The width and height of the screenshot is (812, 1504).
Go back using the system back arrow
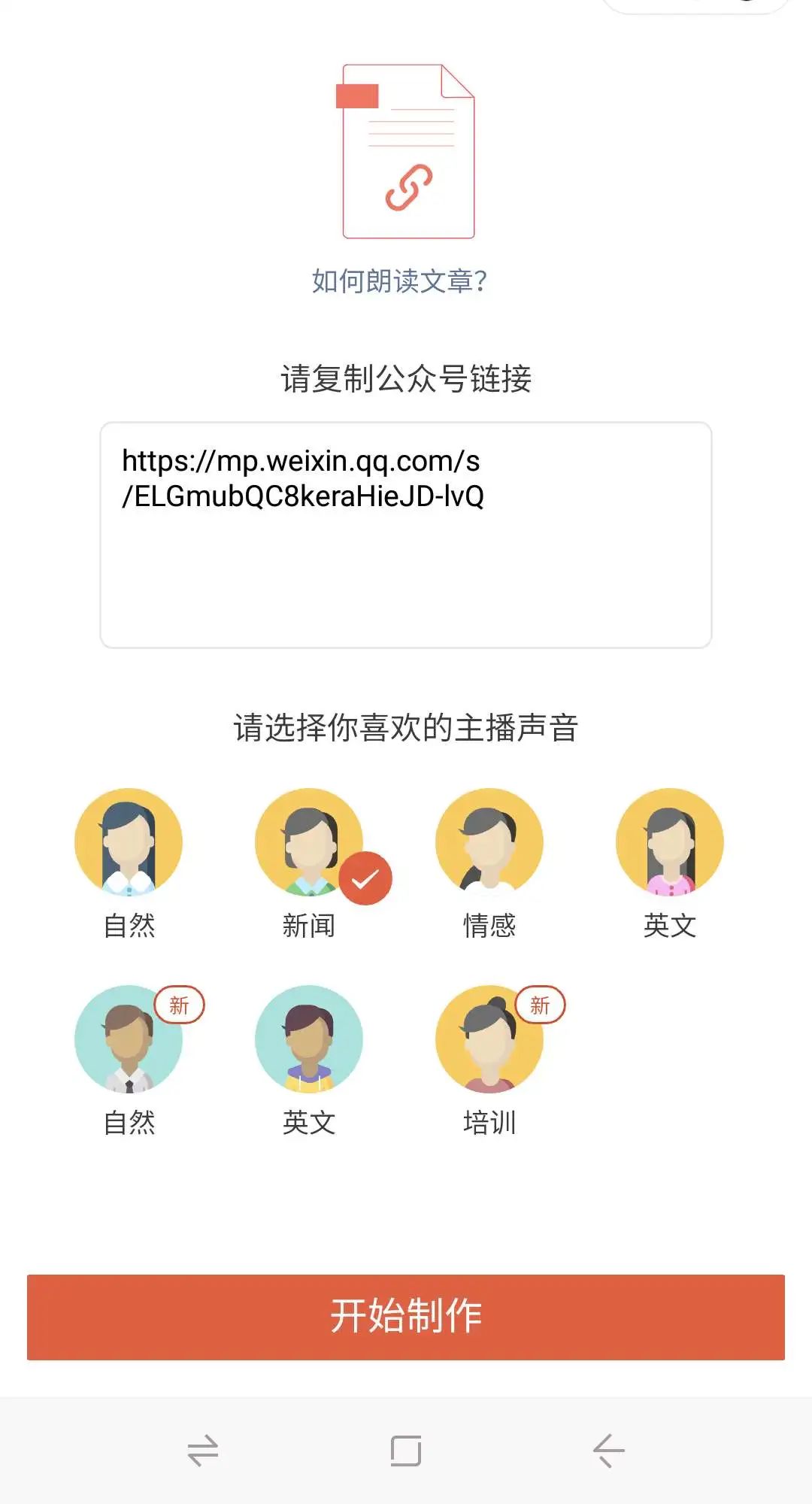click(x=608, y=1451)
